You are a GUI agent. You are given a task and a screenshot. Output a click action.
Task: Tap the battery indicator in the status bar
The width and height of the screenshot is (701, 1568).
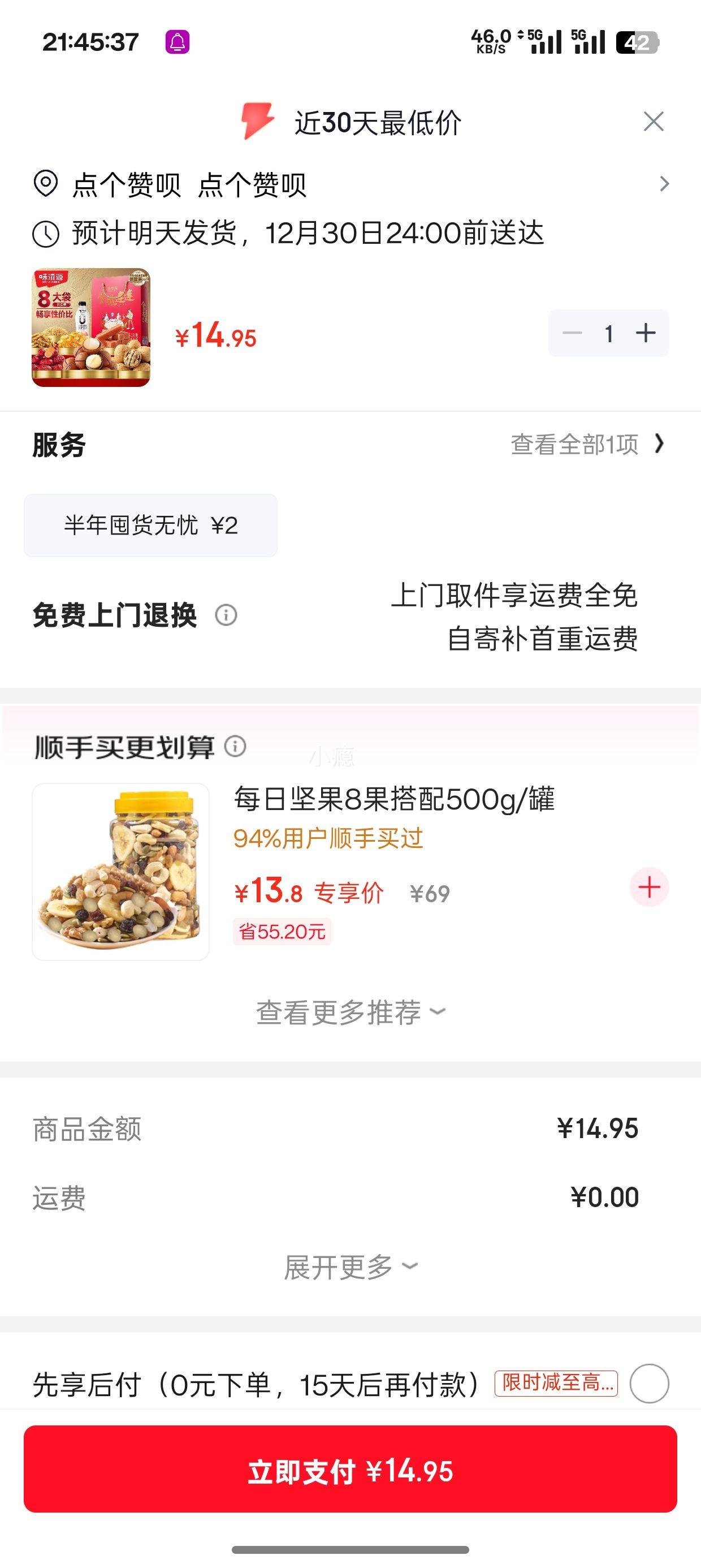pos(637,42)
